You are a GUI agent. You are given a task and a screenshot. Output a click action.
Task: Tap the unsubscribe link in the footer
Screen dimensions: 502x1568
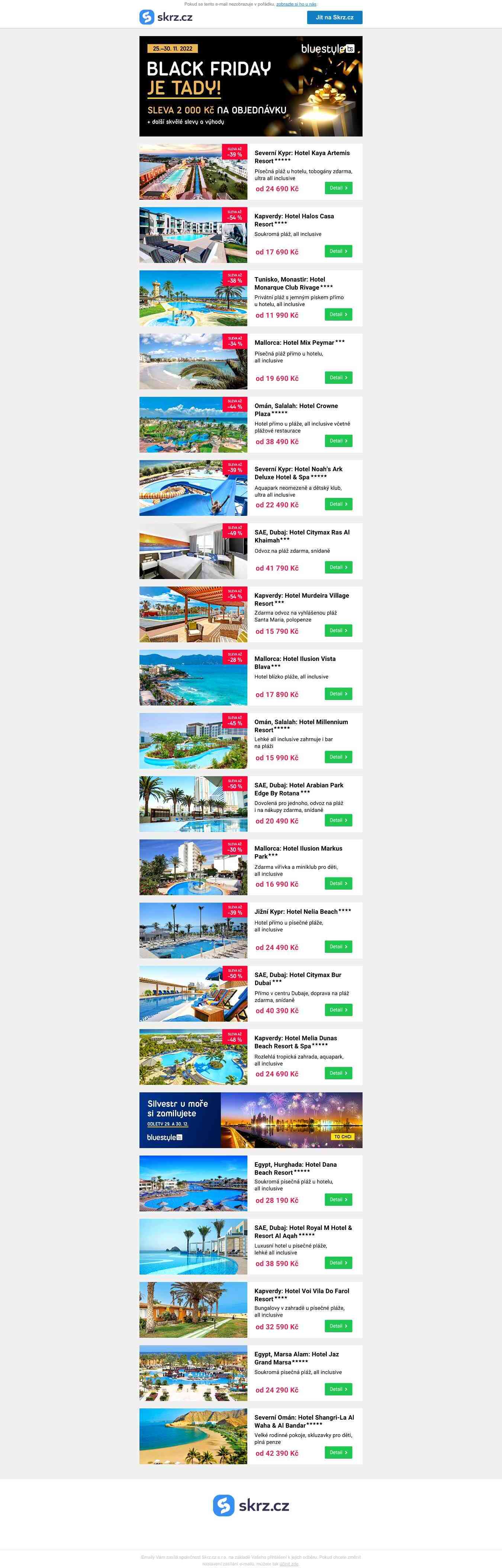(289, 1564)
